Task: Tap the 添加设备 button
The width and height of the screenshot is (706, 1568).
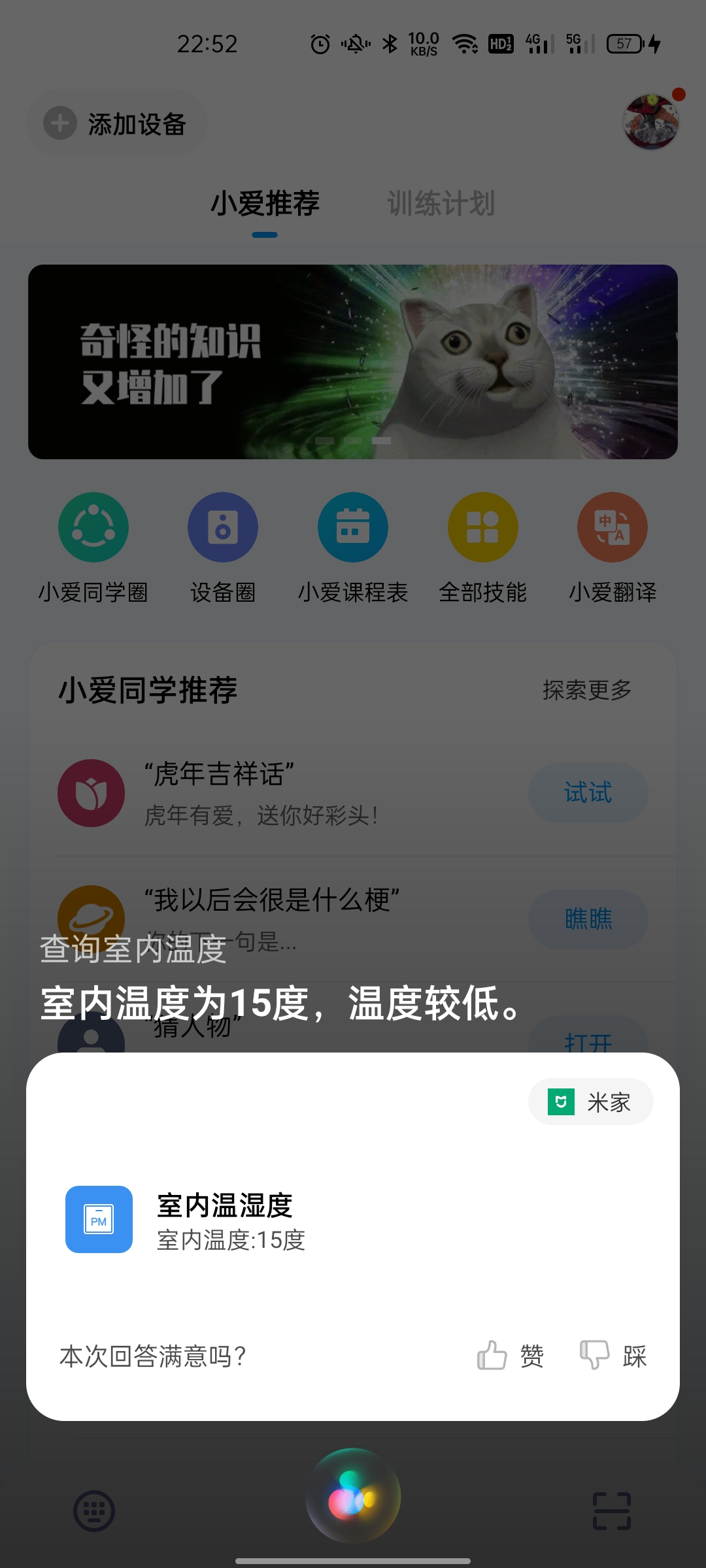Action: pos(116,123)
